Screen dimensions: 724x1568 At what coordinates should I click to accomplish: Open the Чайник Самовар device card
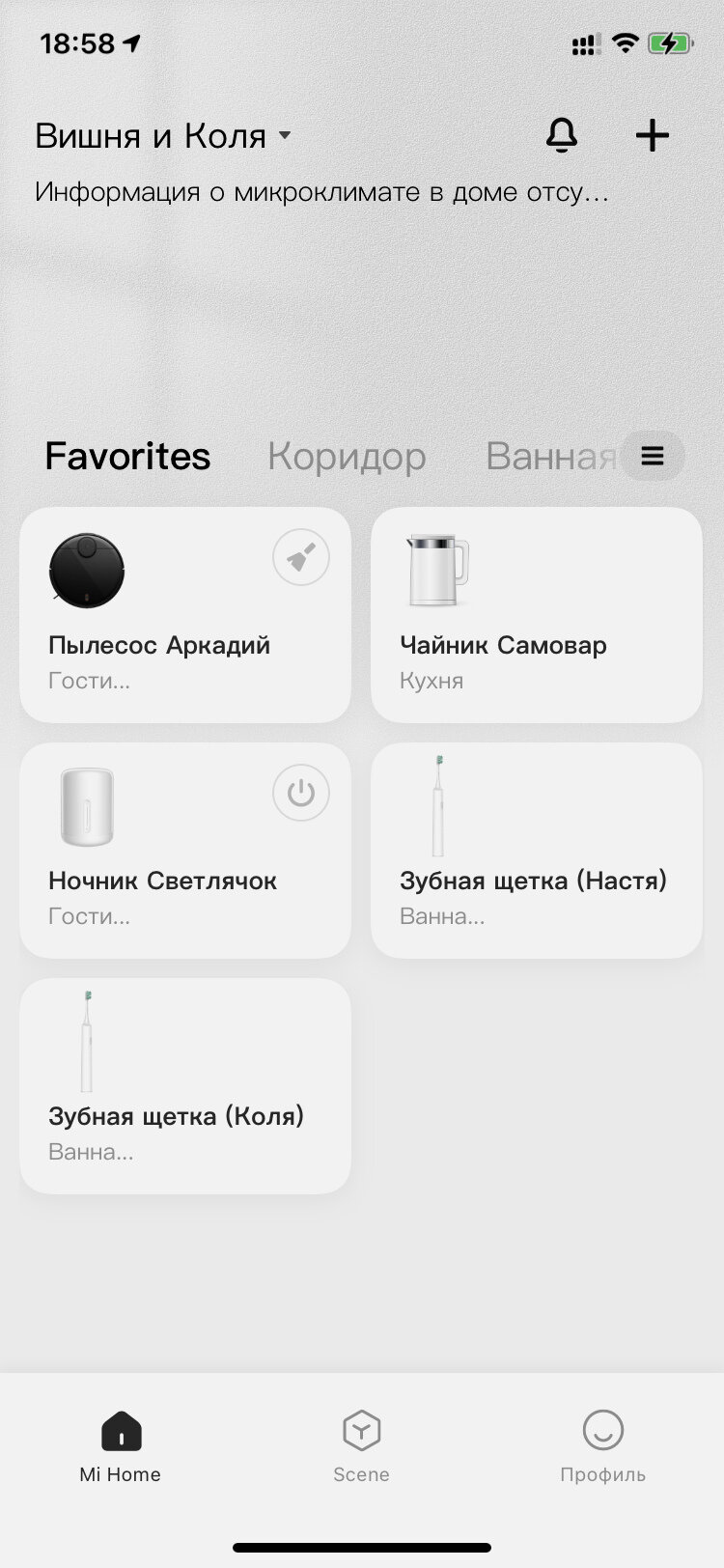pyautogui.click(x=537, y=615)
